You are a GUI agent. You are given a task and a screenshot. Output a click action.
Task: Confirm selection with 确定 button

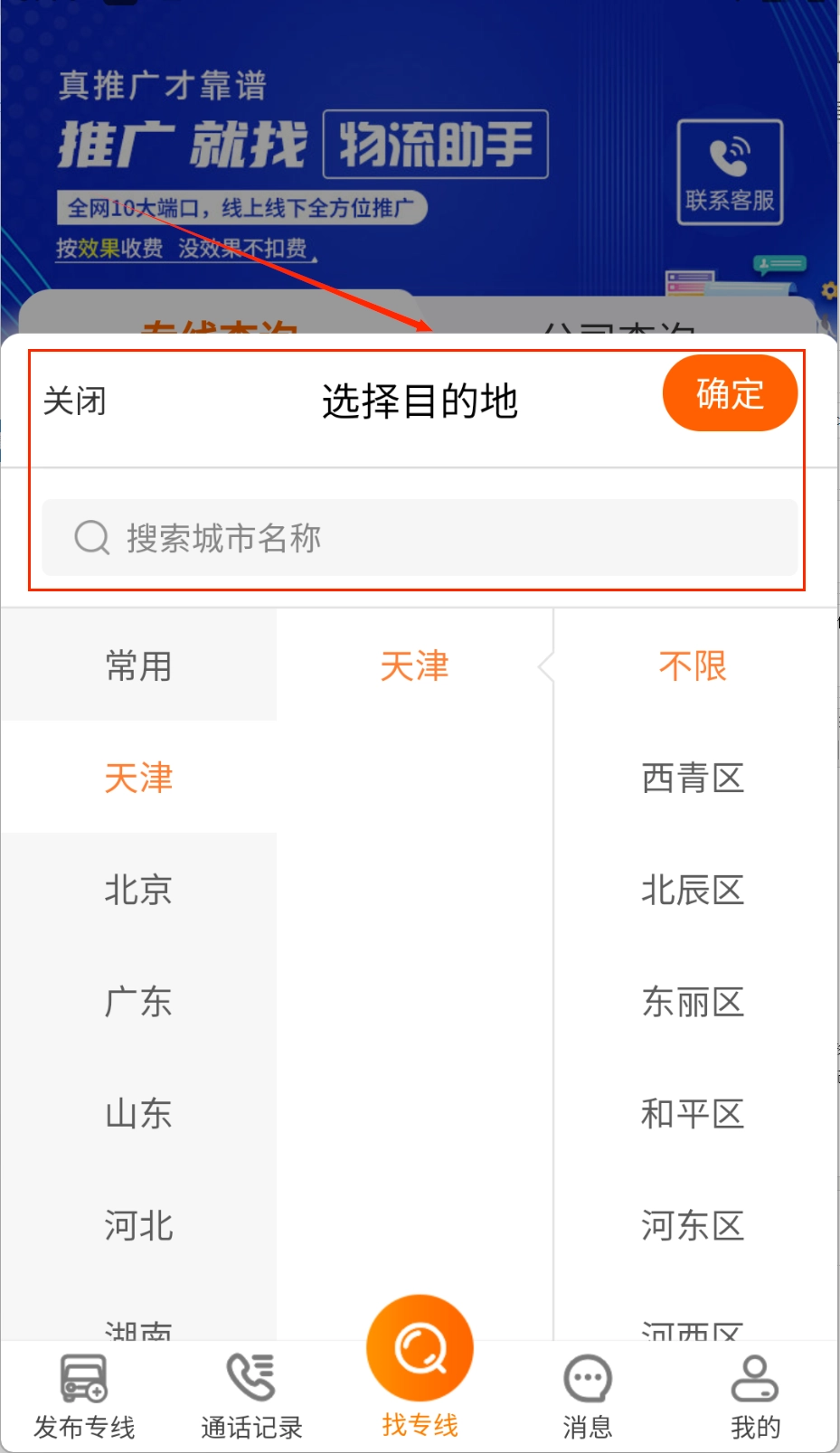[x=729, y=394]
